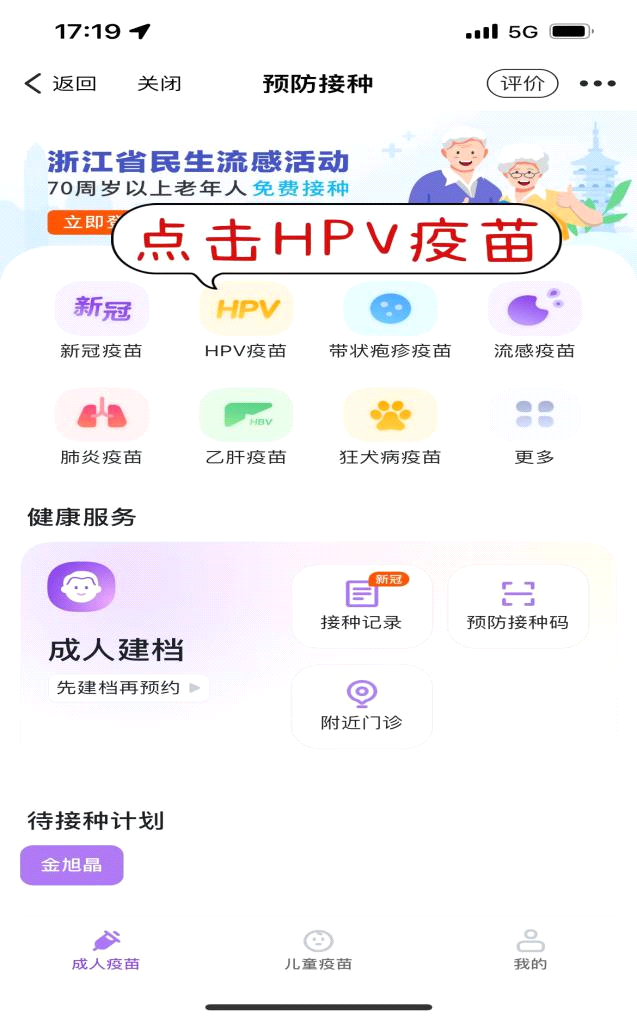Open 肺炎疫苗
This screenshot has width=637, height=1020.
coord(101,427)
